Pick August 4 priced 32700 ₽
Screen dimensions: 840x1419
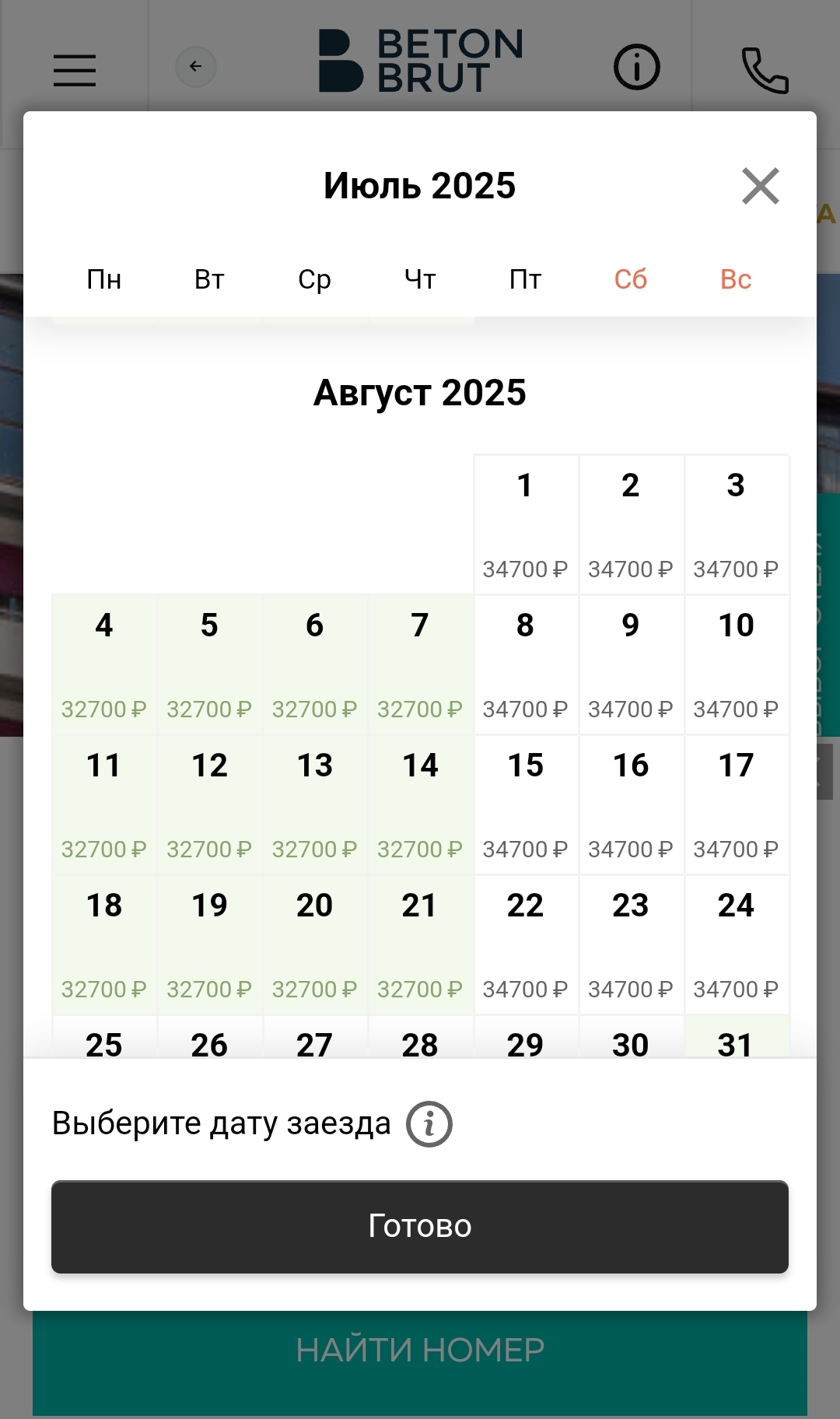104,664
